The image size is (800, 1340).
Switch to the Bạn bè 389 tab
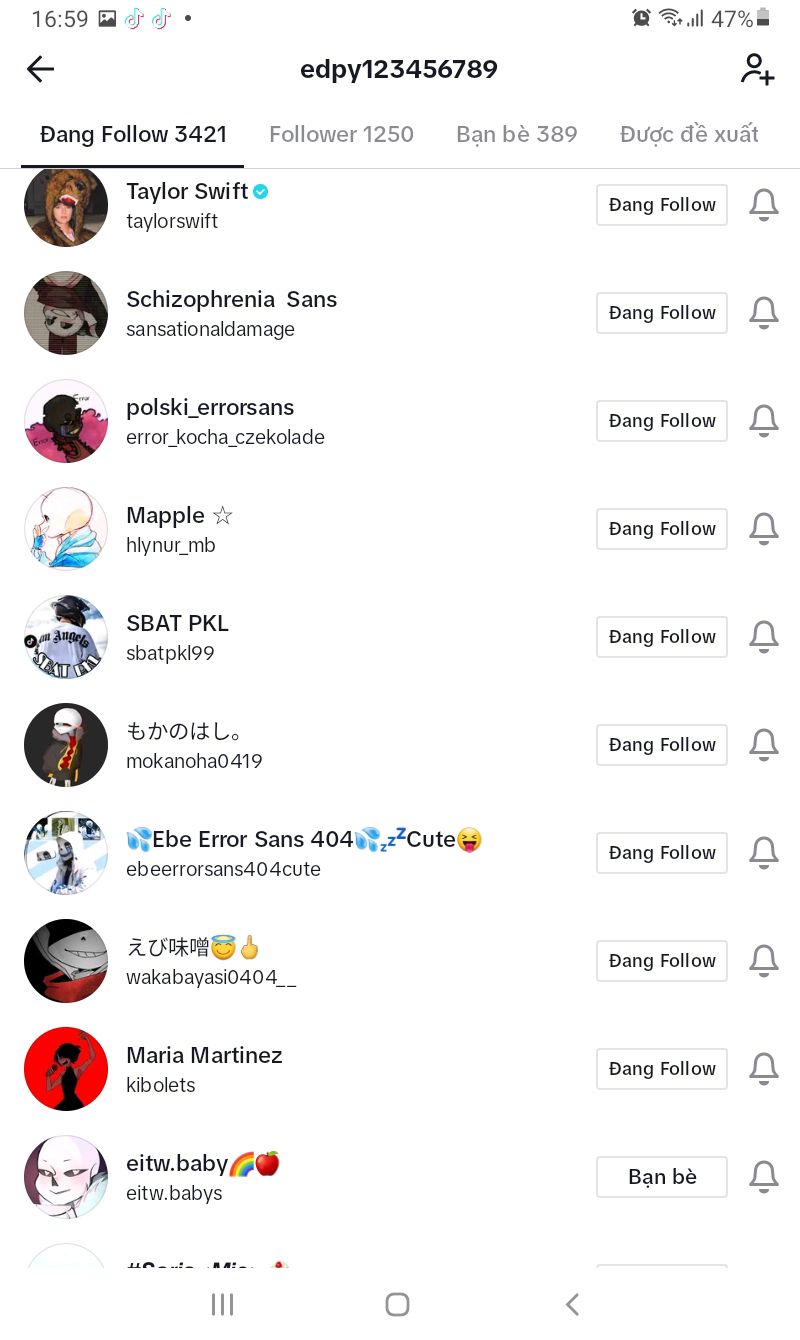click(517, 134)
